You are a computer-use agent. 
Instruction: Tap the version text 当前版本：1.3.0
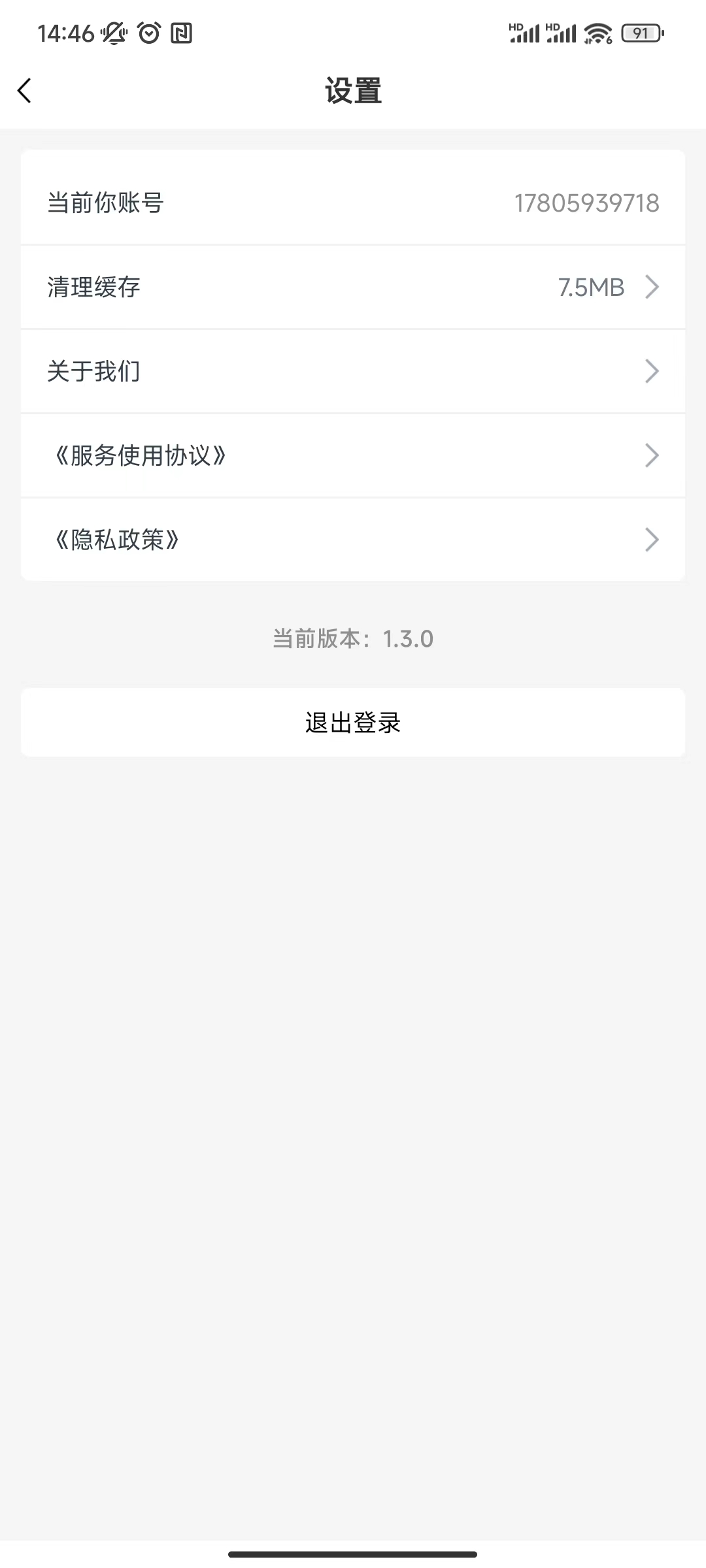[x=353, y=640]
